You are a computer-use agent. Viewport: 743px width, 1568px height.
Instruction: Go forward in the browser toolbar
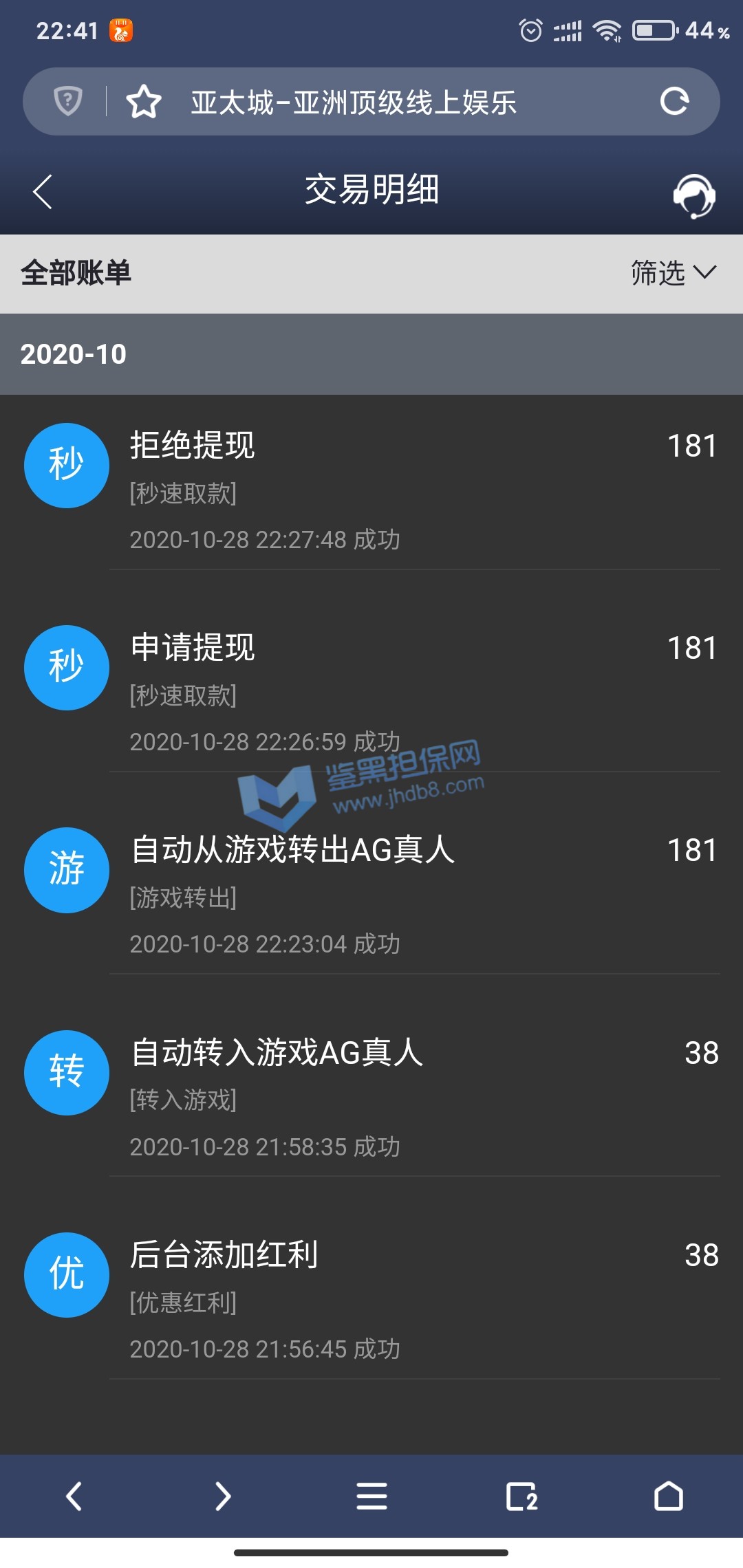[x=223, y=1496]
